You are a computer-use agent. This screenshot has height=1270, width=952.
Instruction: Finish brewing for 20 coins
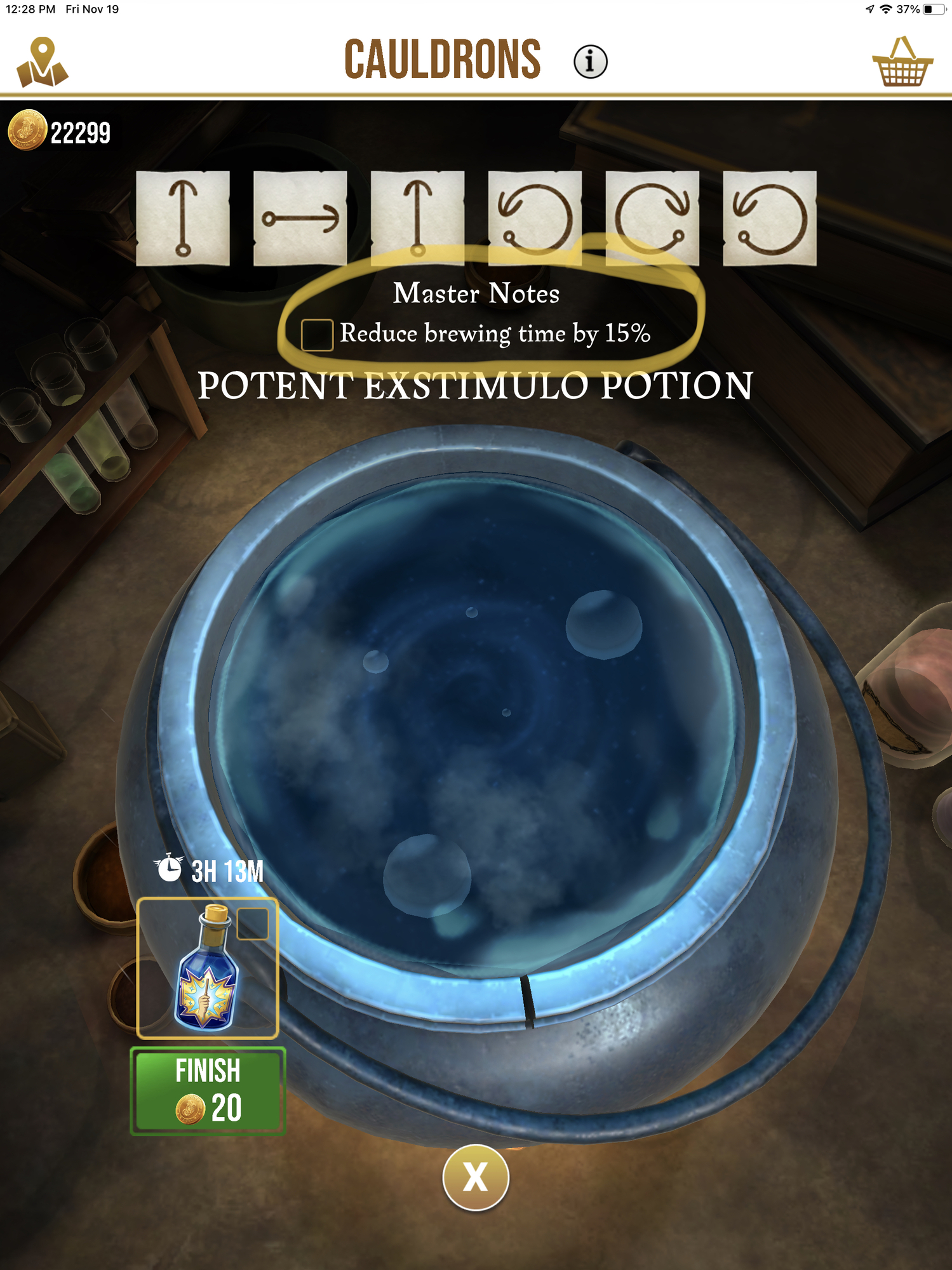point(208,1090)
